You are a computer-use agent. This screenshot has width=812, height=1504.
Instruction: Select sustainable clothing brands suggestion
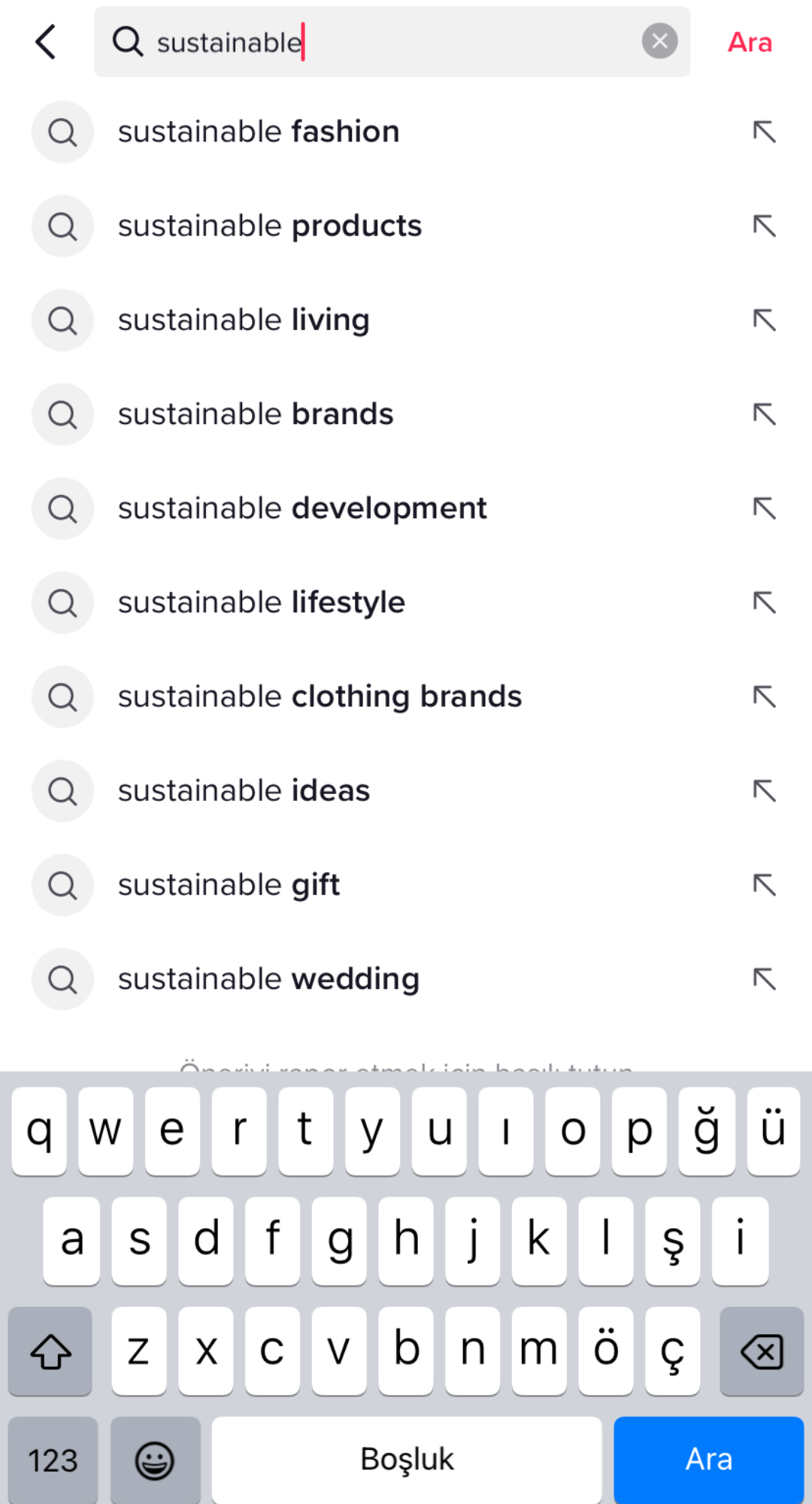(406, 696)
